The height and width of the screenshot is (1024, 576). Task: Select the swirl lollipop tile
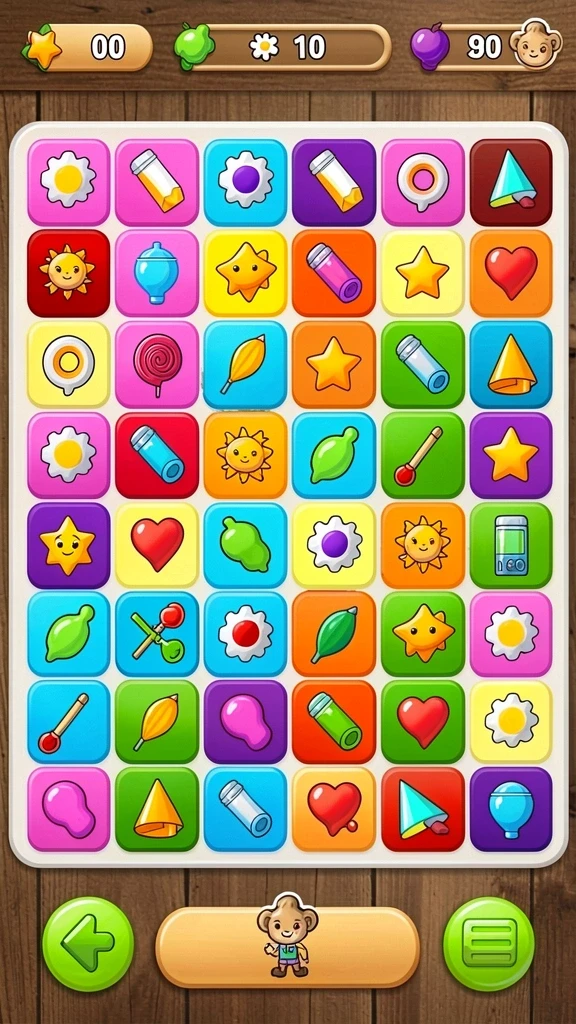157,364
